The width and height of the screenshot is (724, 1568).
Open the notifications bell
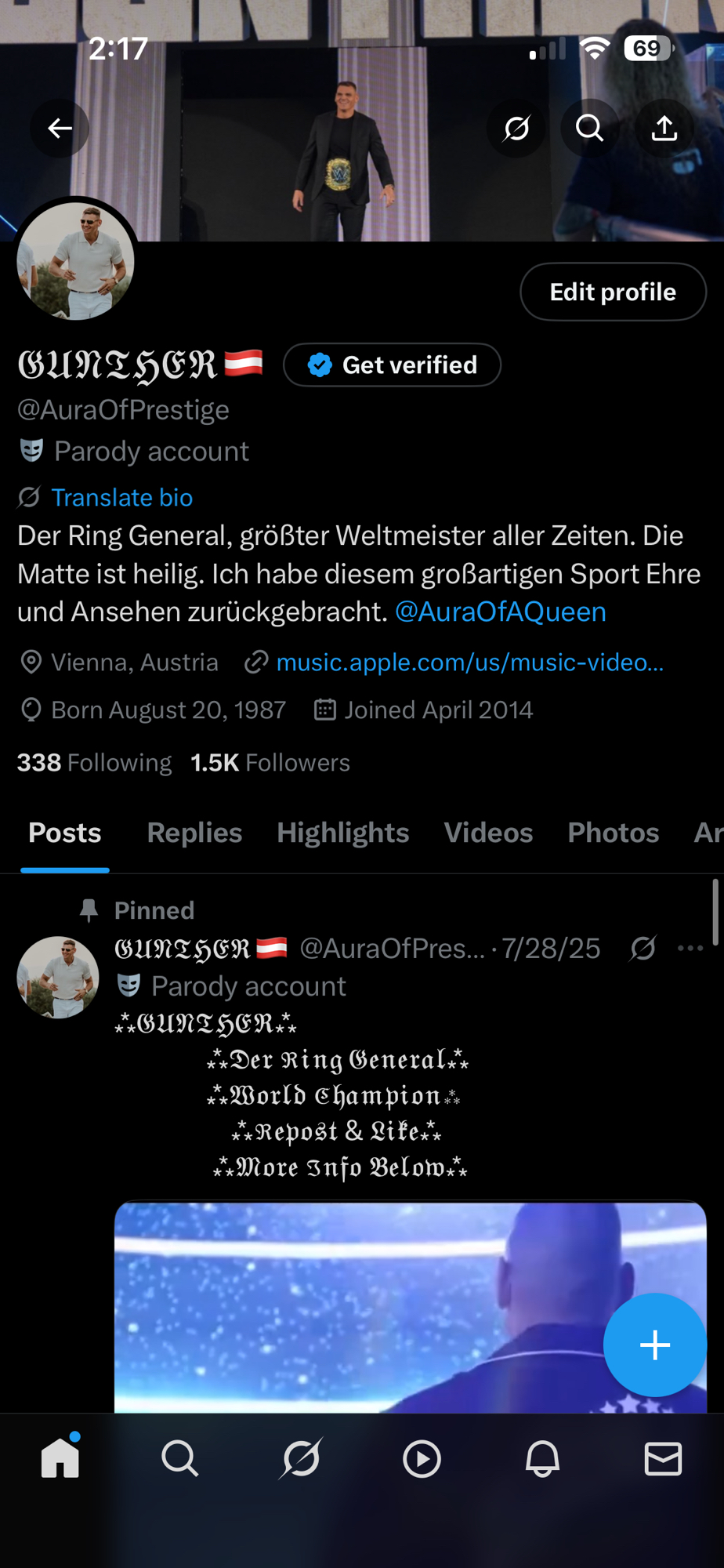click(542, 1459)
